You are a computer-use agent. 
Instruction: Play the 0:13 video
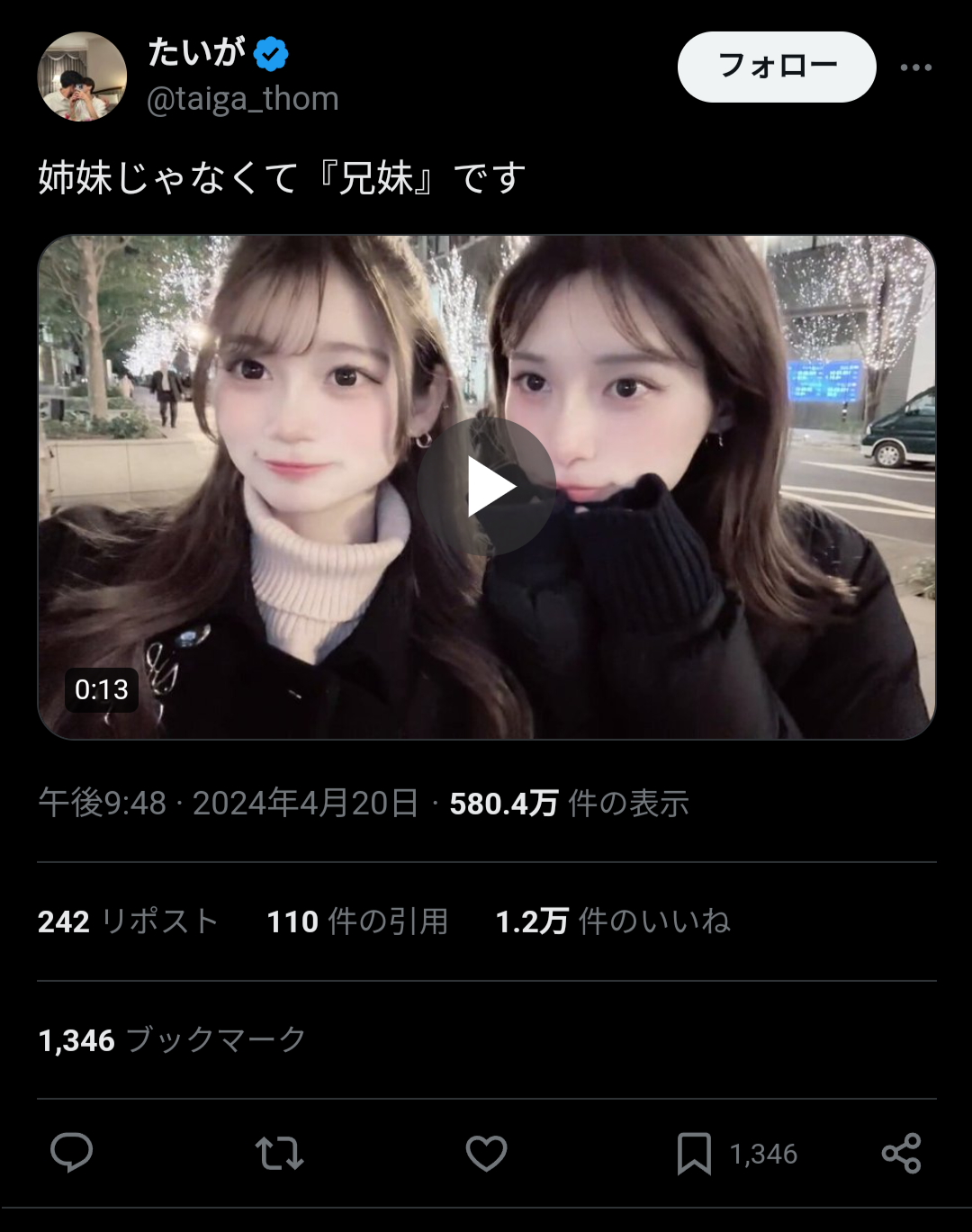[x=486, y=487]
